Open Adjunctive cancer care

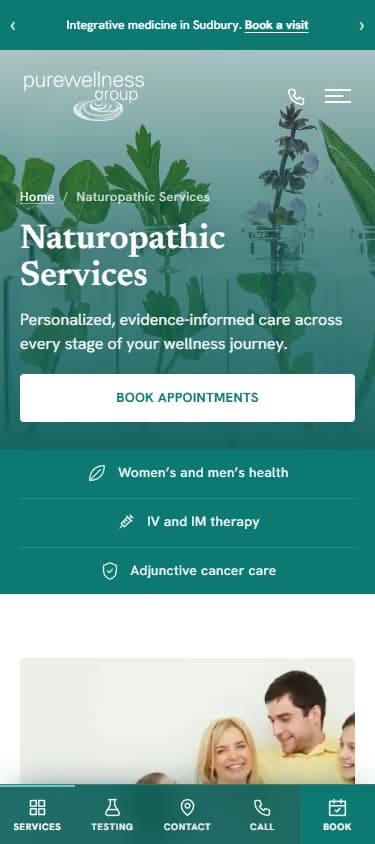(x=187, y=571)
